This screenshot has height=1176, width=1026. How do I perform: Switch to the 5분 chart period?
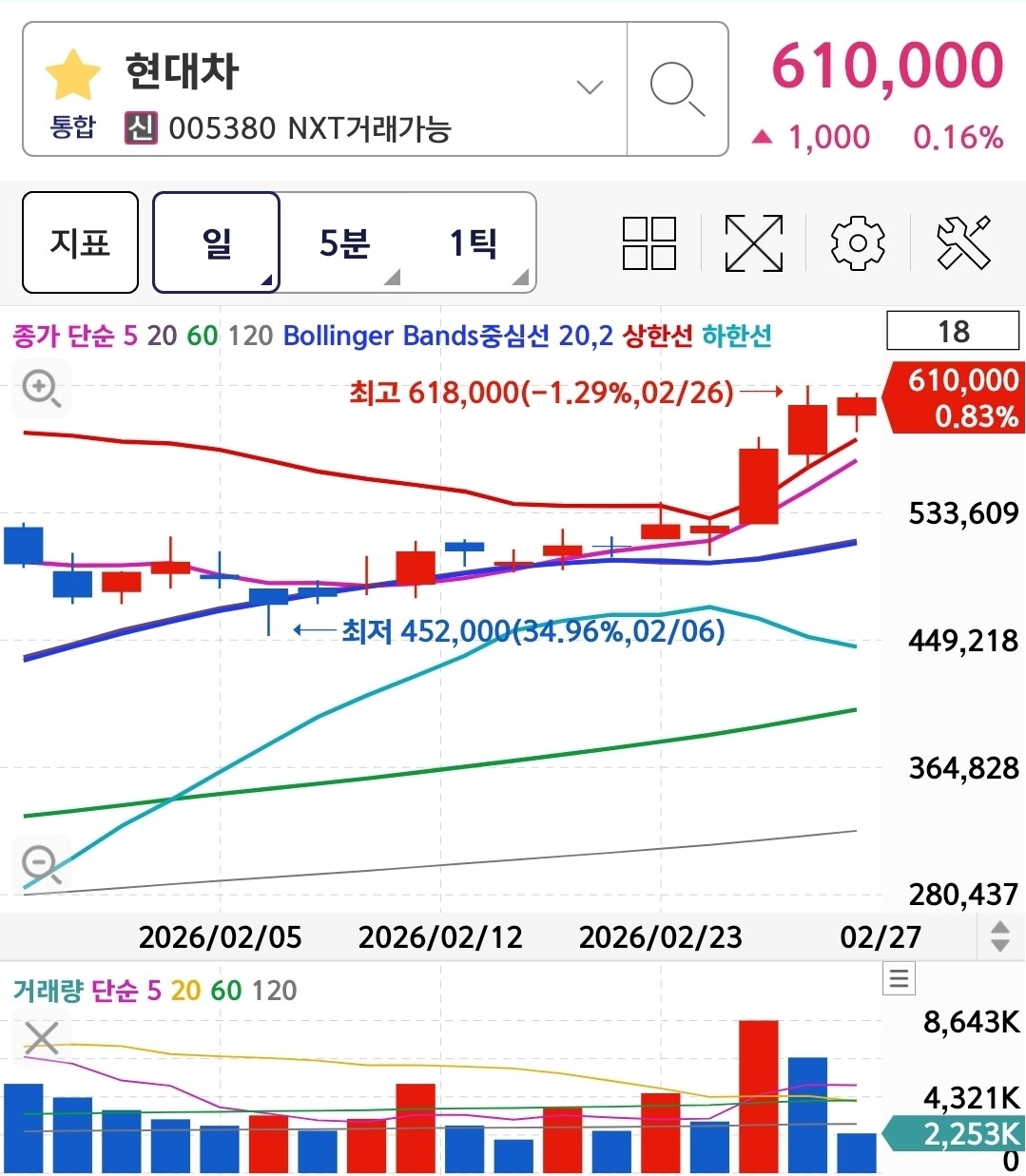[344, 242]
